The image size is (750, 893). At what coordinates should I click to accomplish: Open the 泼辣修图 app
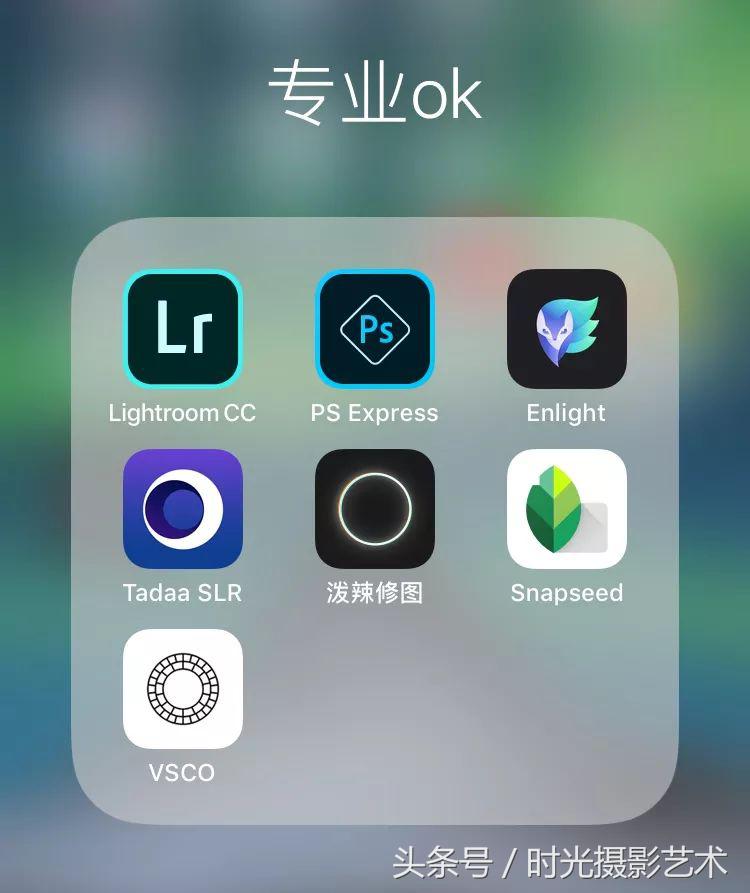coord(375,509)
